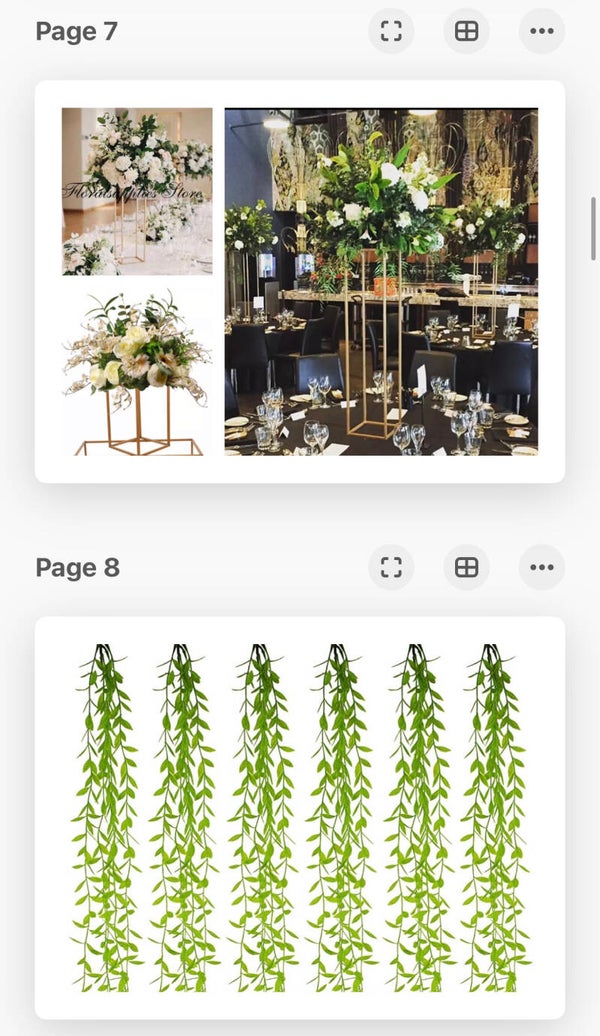
Task: Open the grid layout icon for Page 7
Action: click(466, 31)
